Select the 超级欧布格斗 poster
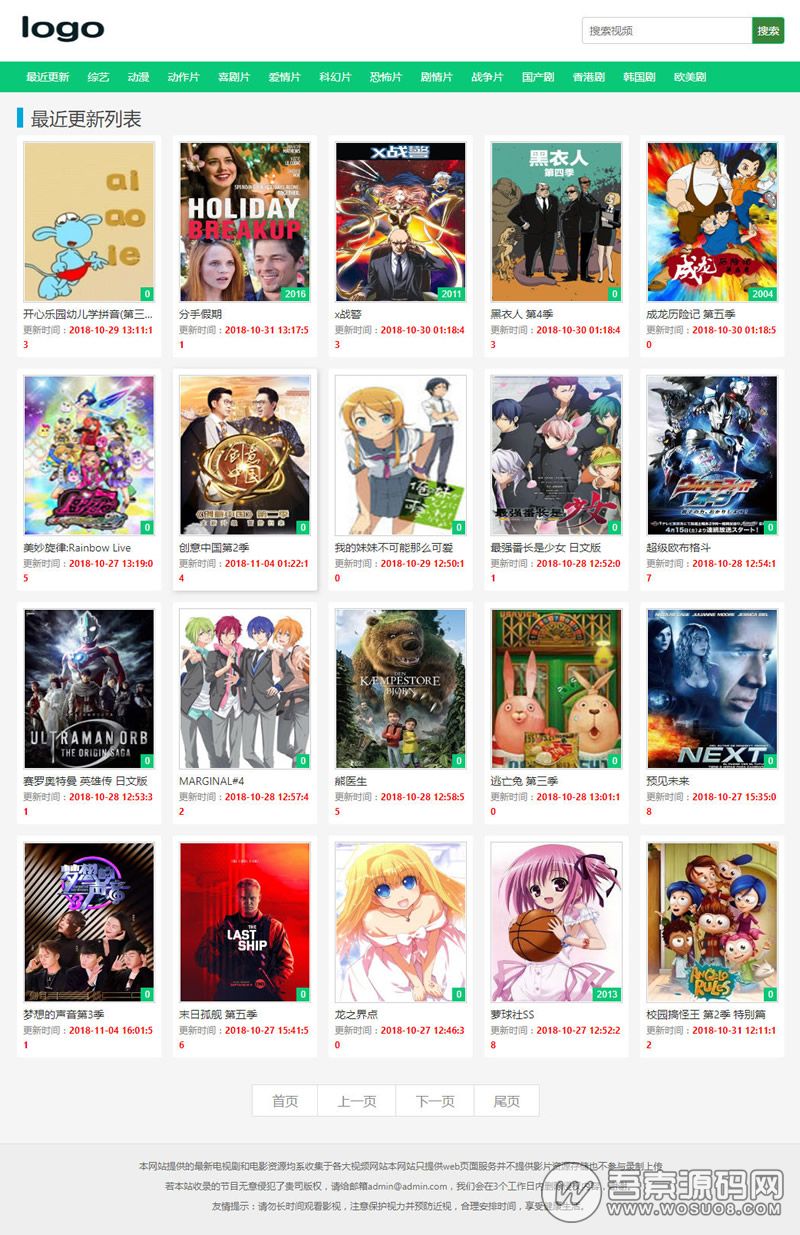 click(x=712, y=455)
